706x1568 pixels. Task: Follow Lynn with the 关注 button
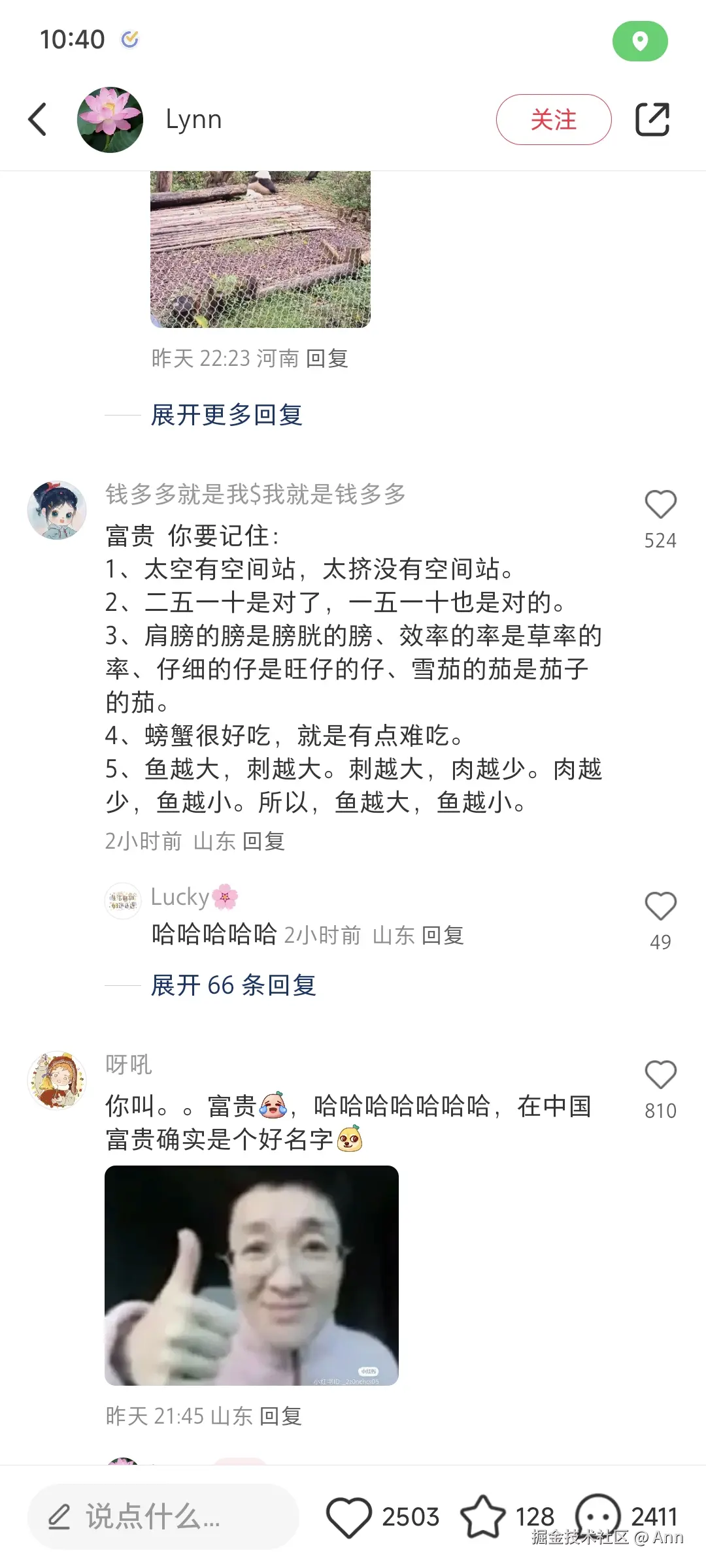tap(553, 120)
